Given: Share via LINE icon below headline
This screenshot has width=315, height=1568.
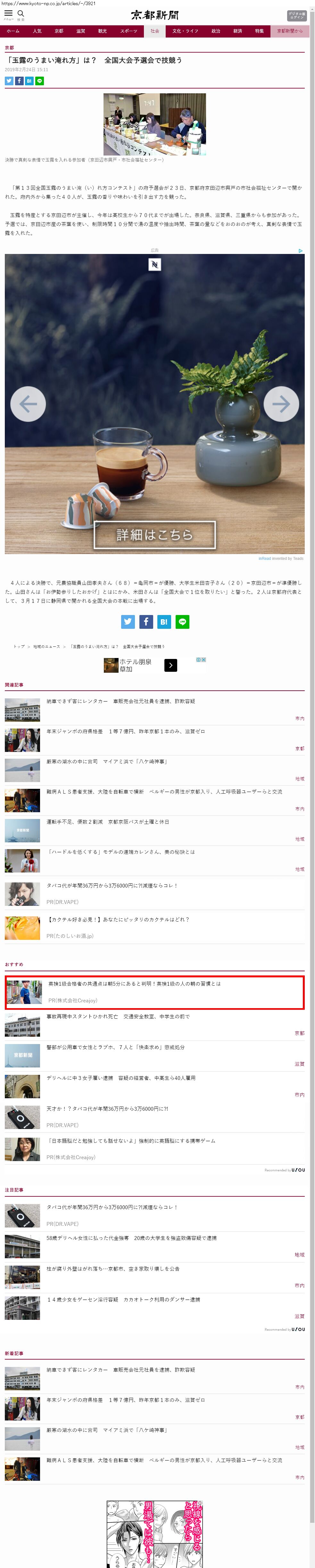Looking at the screenshot, I should [x=39, y=81].
